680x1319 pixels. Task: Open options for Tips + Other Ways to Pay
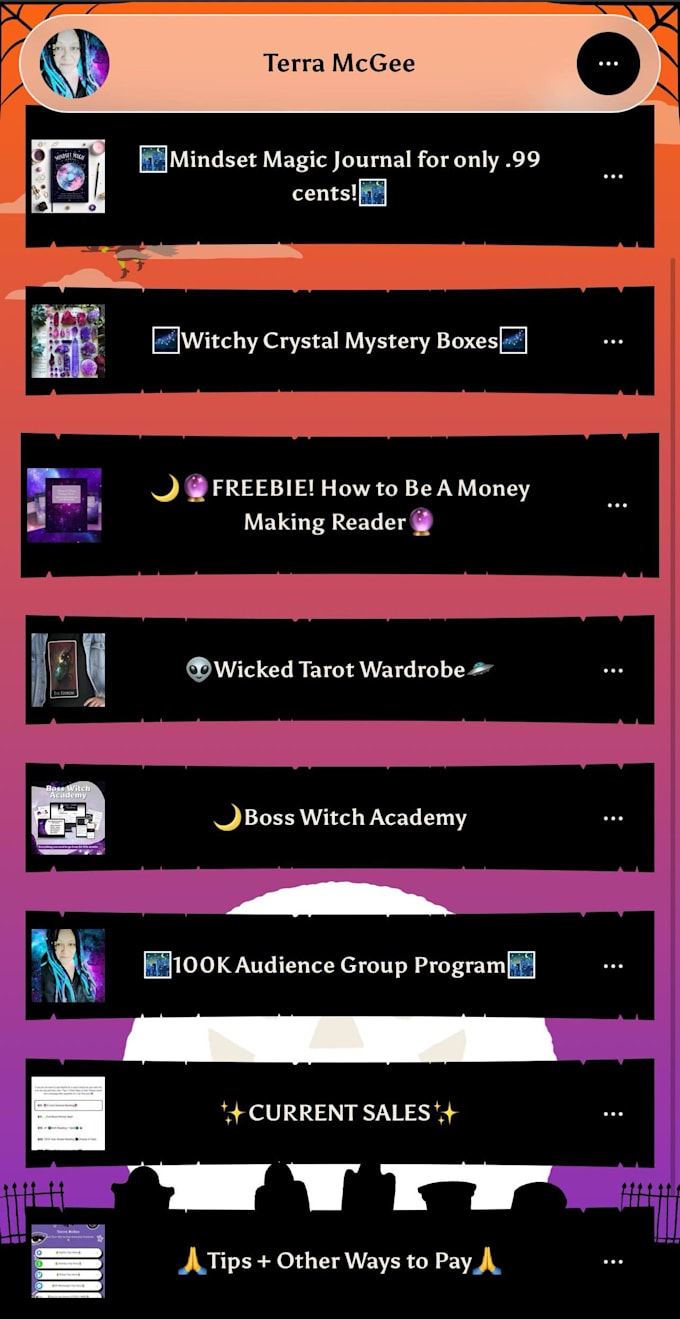click(x=613, y=1262)
